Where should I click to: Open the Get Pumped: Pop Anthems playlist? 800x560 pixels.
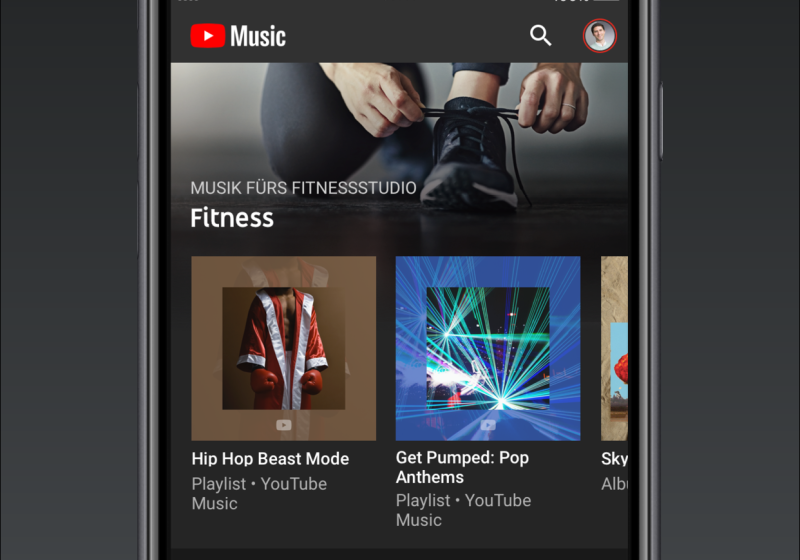tap(488, 348)
